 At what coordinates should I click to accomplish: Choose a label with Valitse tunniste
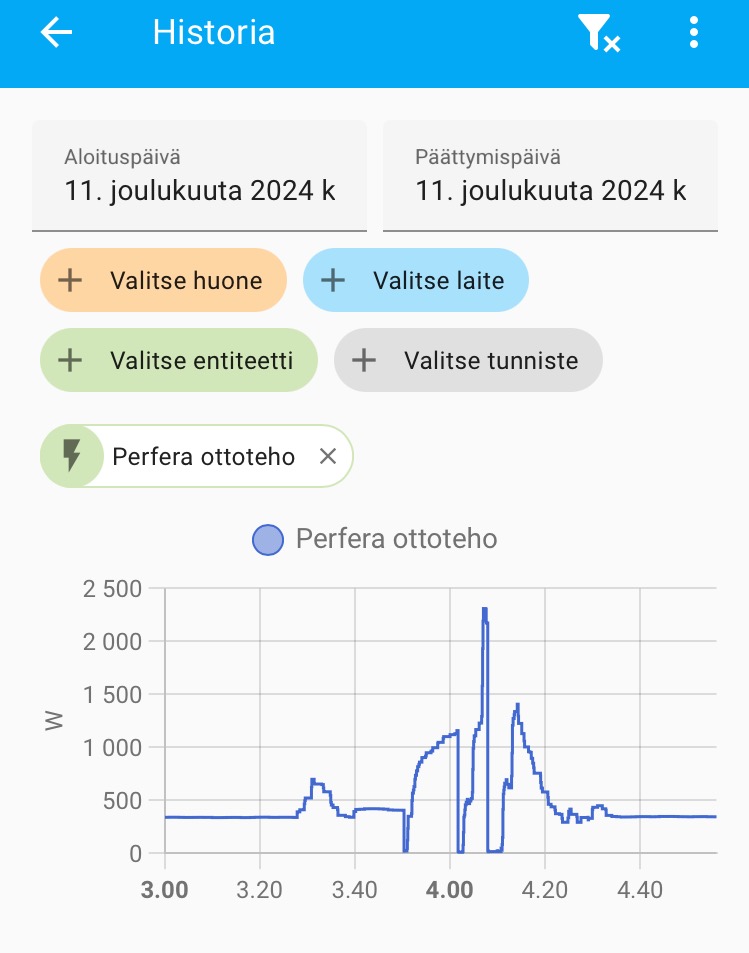[x=468, y=360]
